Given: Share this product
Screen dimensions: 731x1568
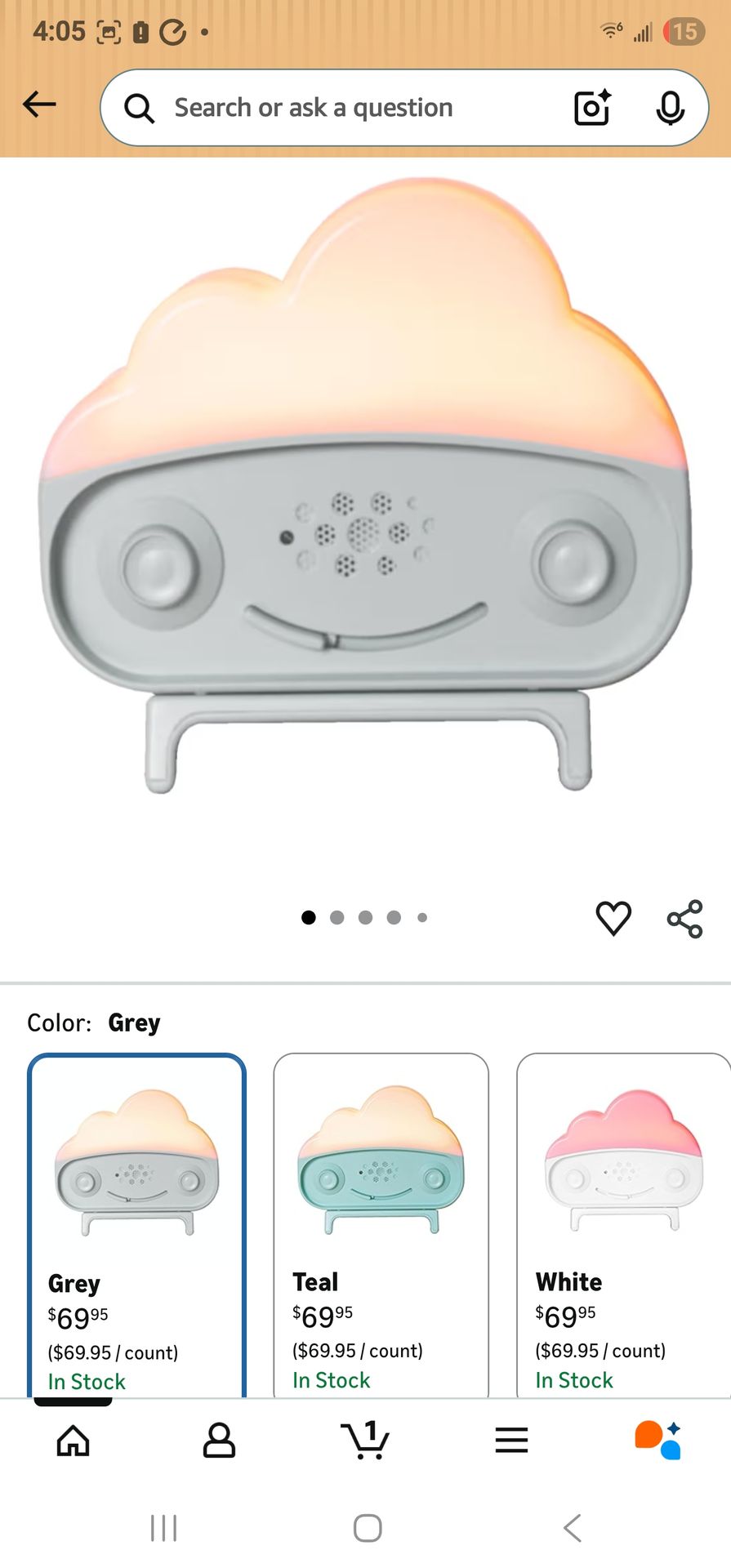Looking at the screenshot, I should coord(684,919).
